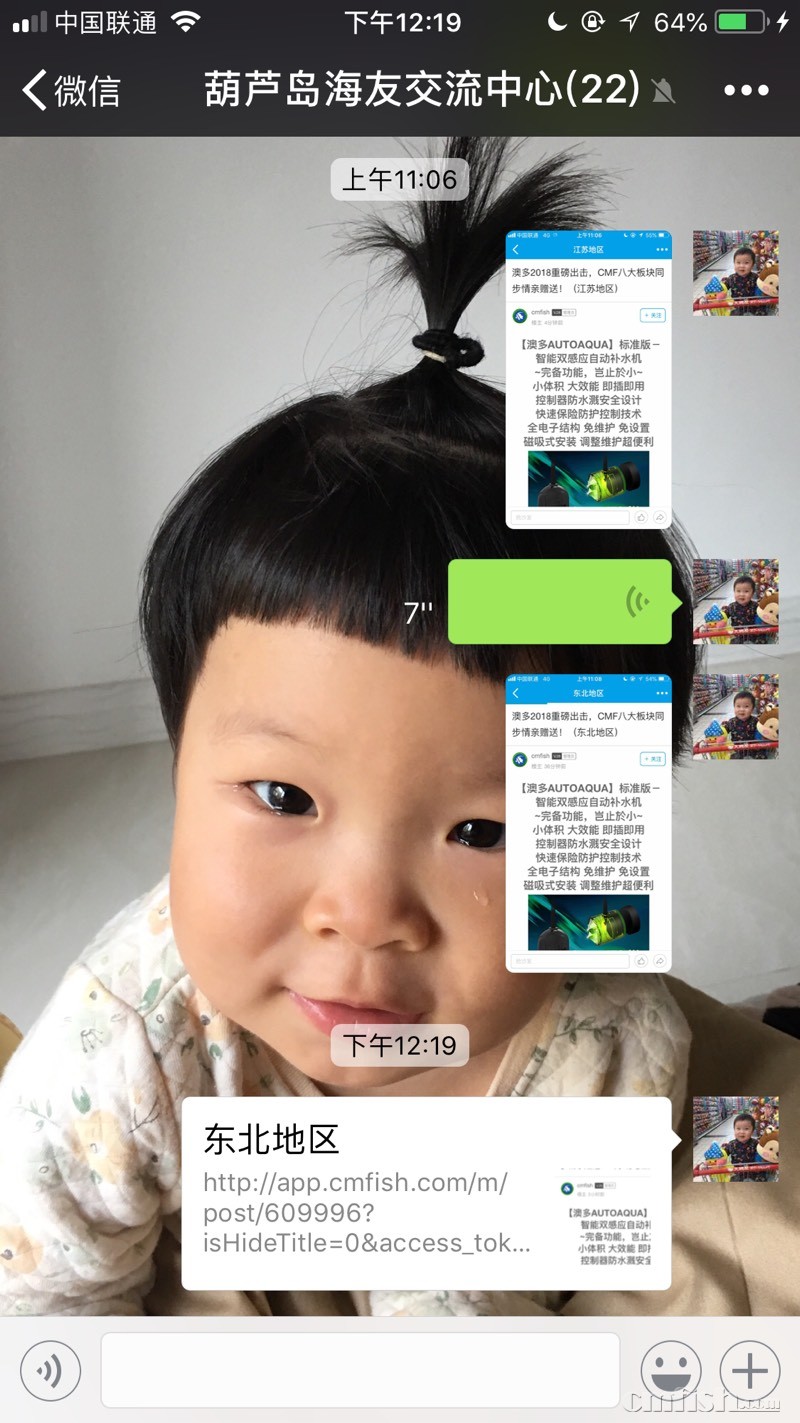The height and width of the screenshot is (1423, 800).
Task: Open the plus attachments menu
Action: pyautogui.click(x=750, y=1370)
